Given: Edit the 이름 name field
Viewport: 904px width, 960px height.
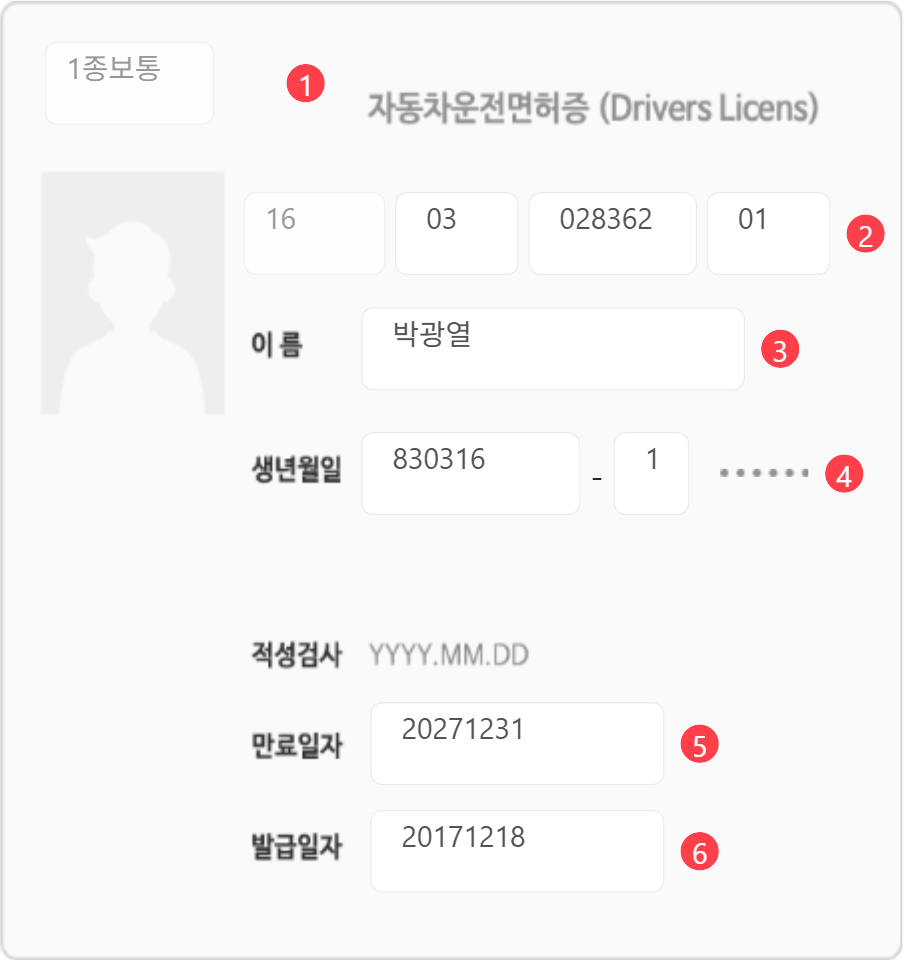Looking at the screenshot, I should point(552,348).
